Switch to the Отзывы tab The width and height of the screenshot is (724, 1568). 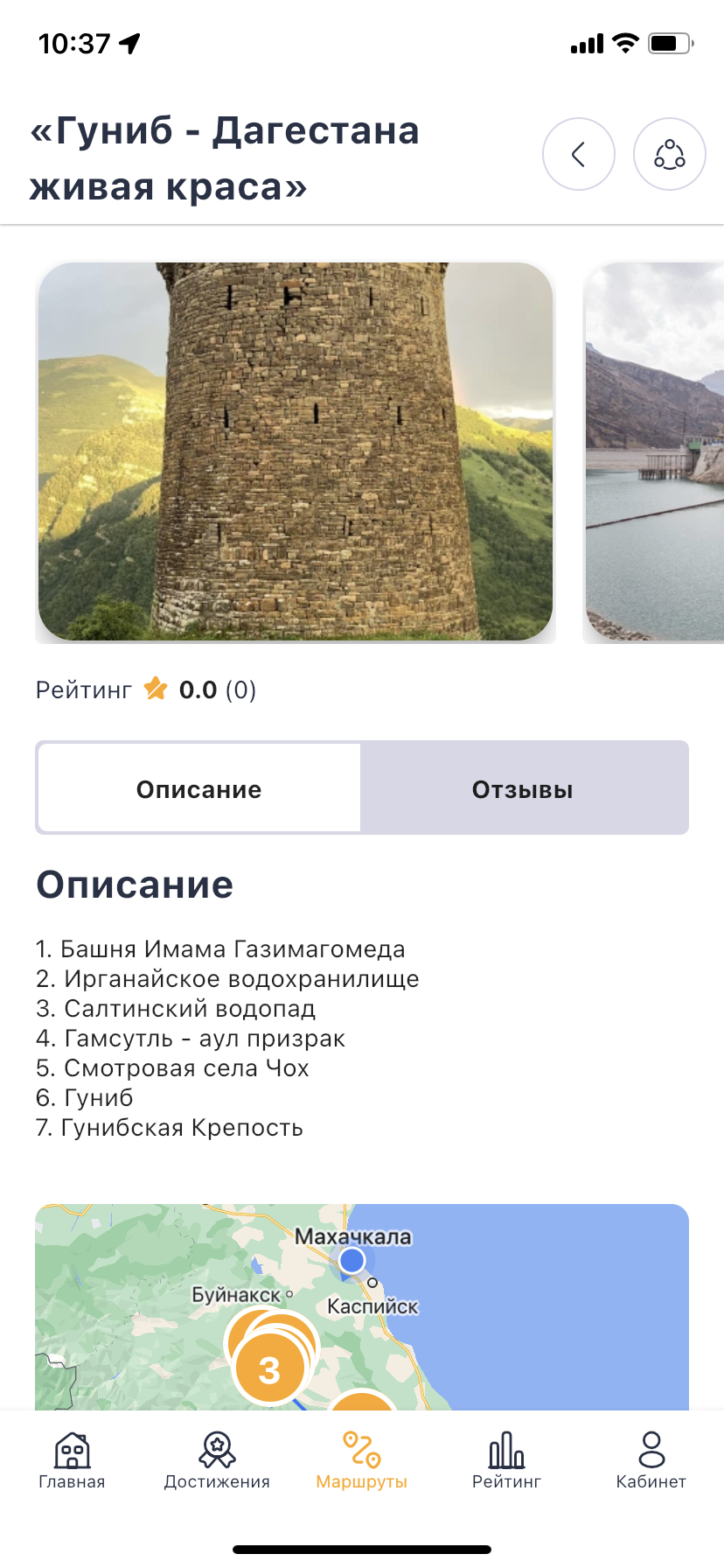pos(523,788)
